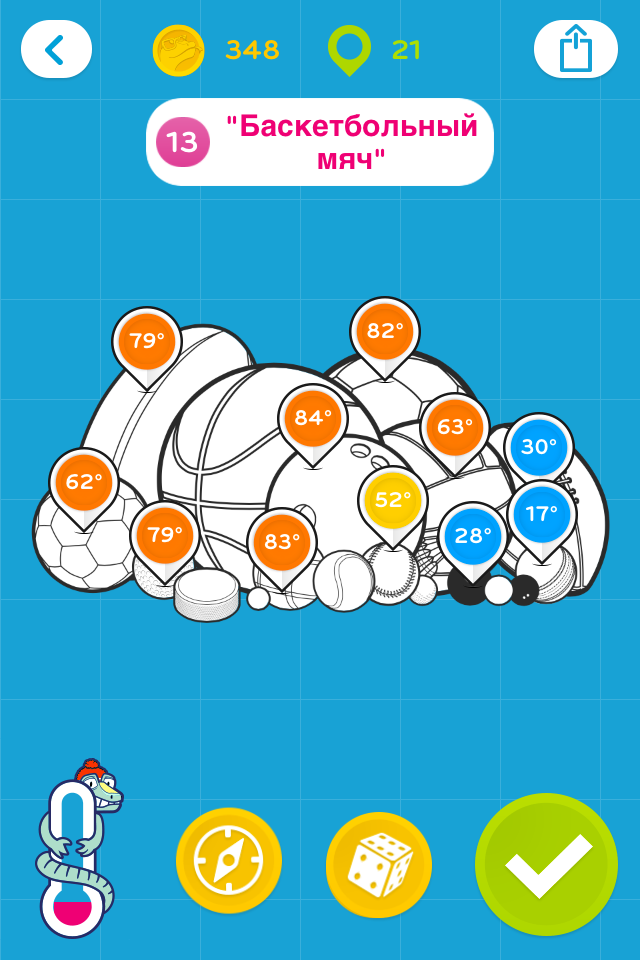Share this level via the share icon
Image resolution: width=640 pixels, height=960 pixels.
point(575,49)
